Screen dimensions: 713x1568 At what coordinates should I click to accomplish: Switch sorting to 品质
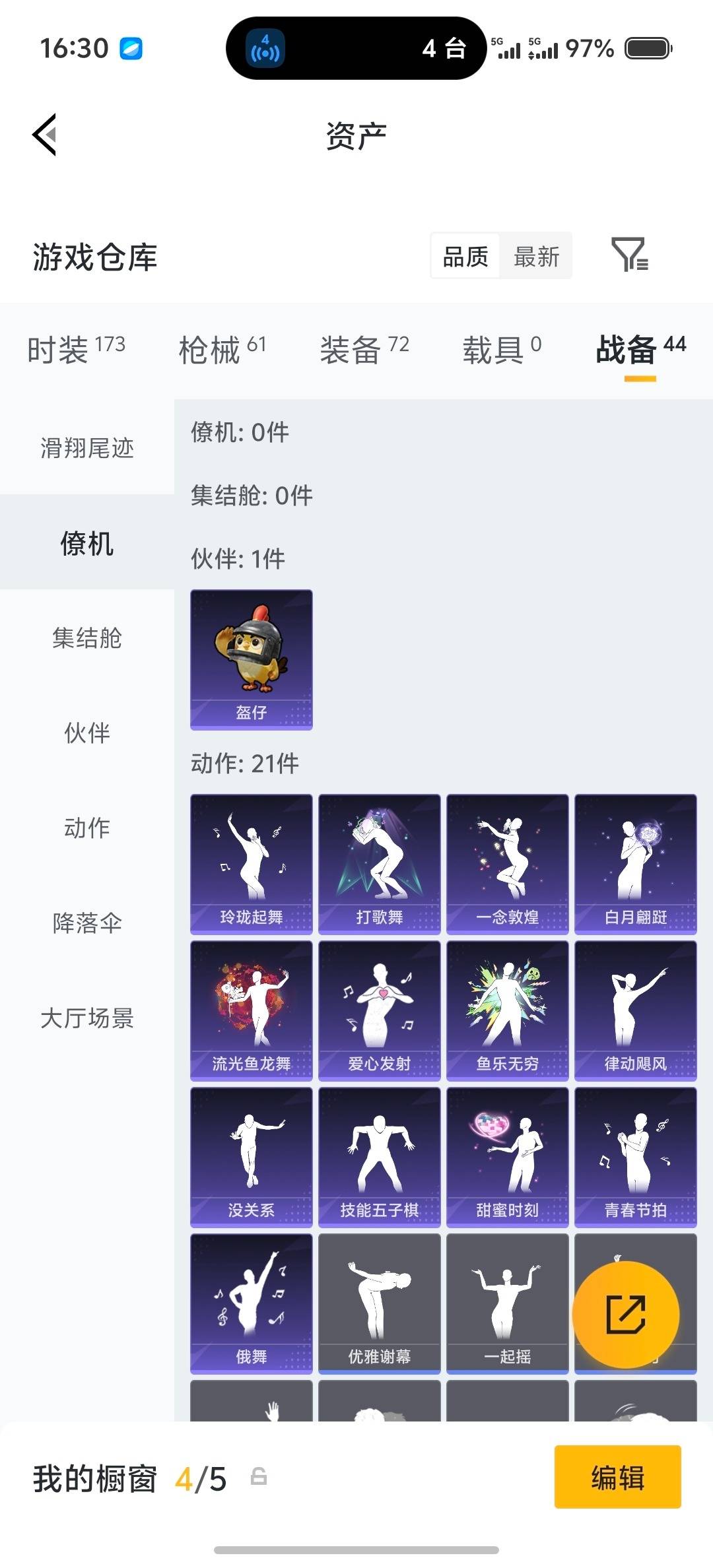click(x=463, y=256)
